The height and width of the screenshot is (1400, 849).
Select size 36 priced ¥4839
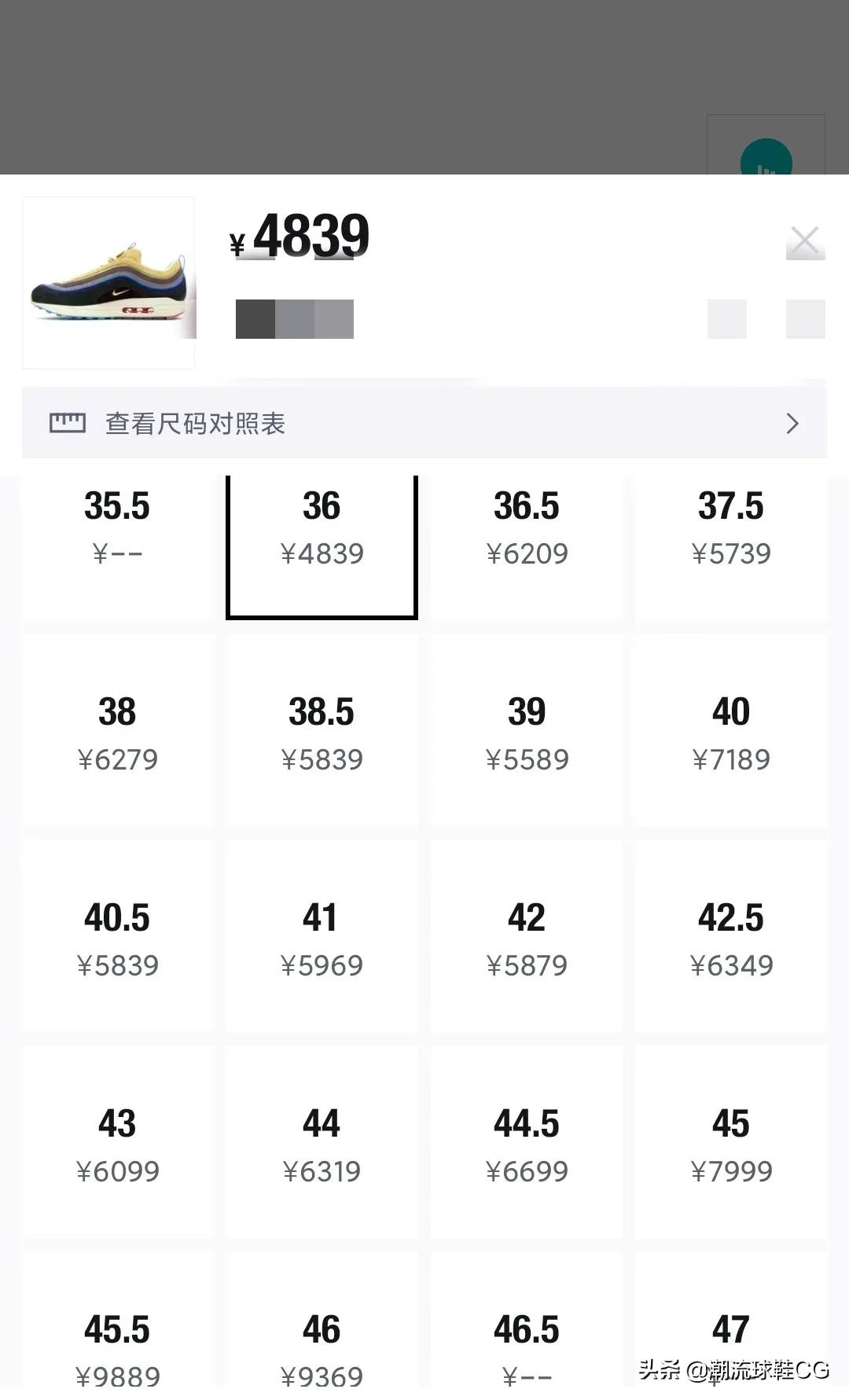tap(322, 533)
